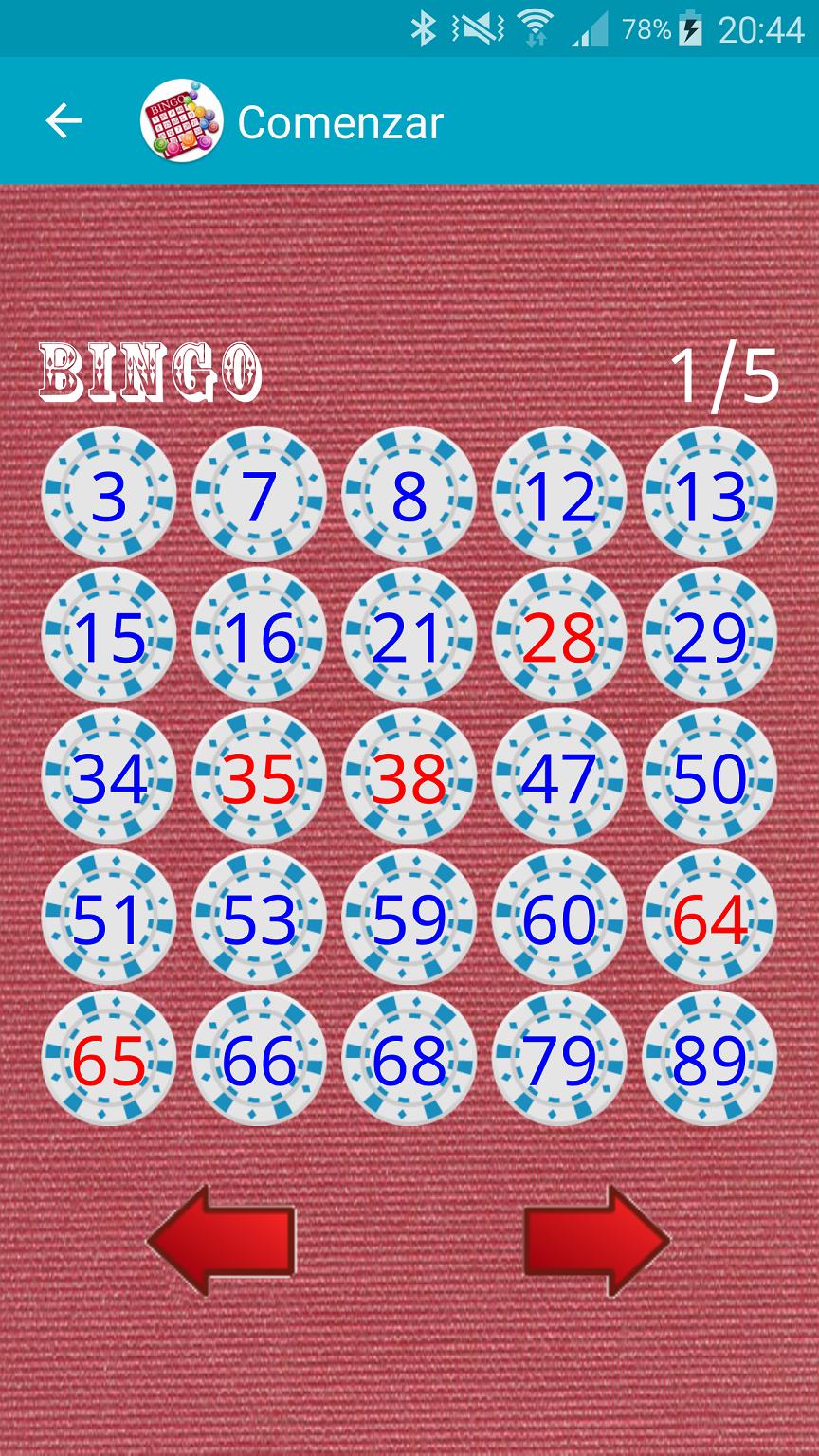Tap the chip showing number 13

709,495
